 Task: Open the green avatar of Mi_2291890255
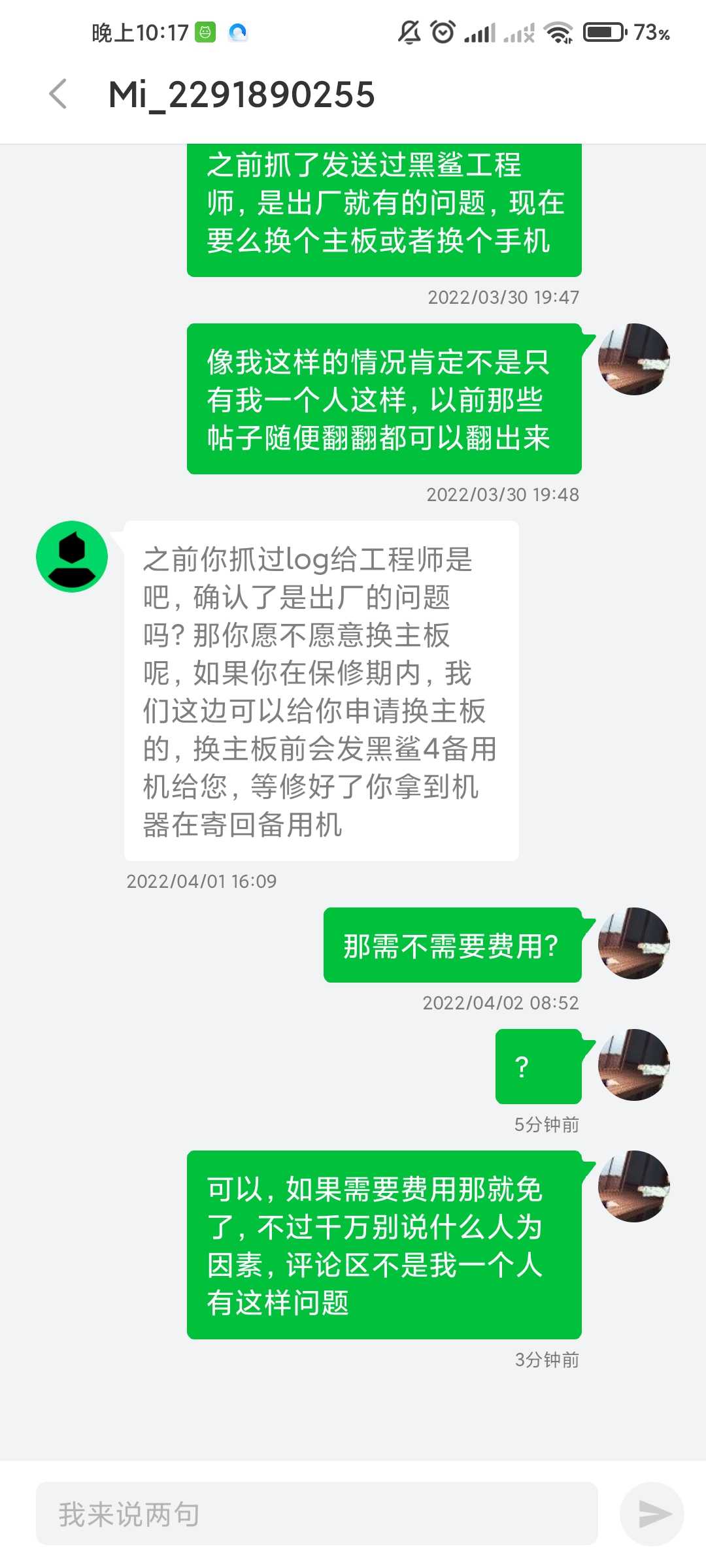tap(72, 557)
